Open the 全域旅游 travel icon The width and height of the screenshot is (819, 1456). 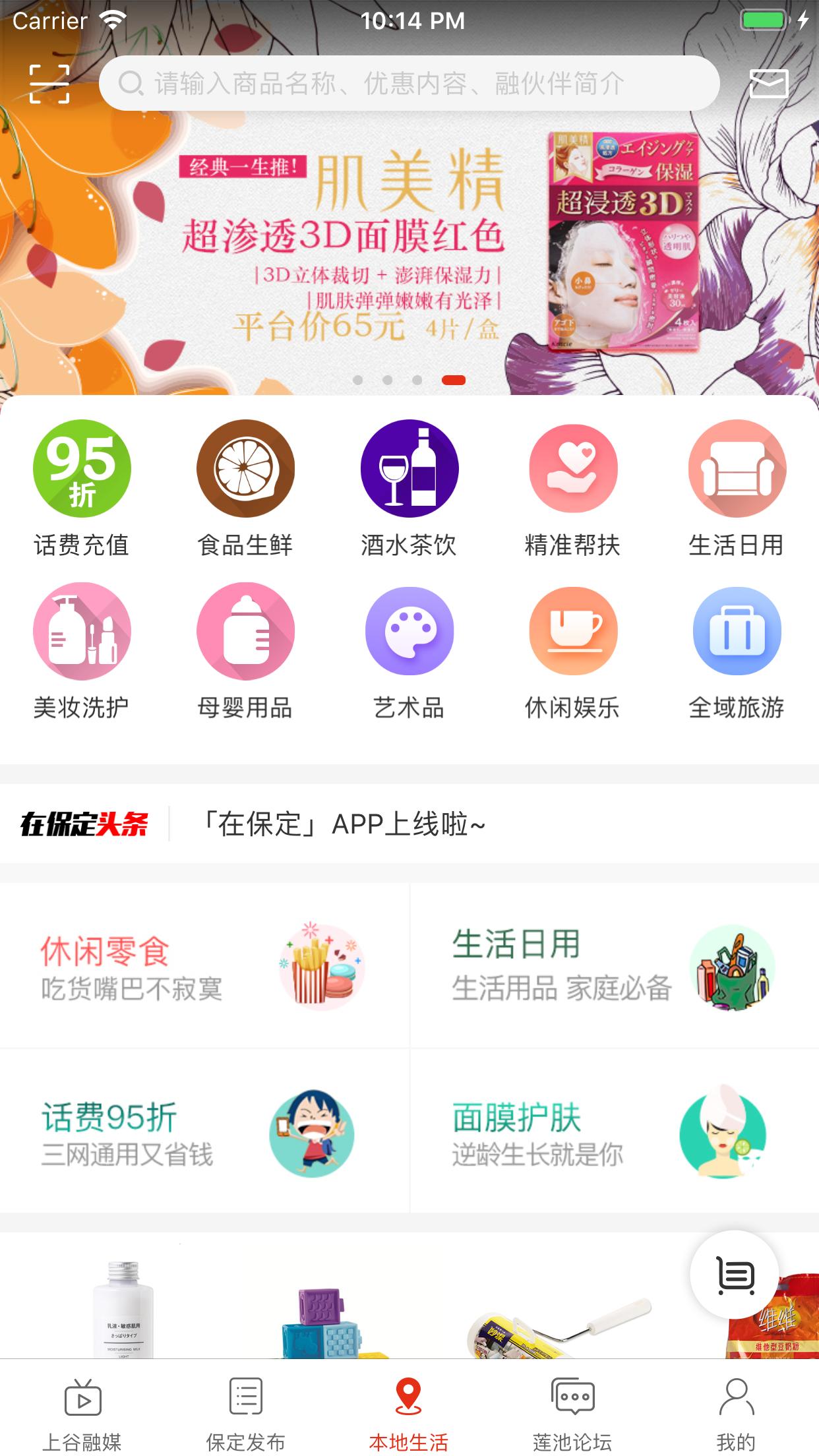[737, 631]
